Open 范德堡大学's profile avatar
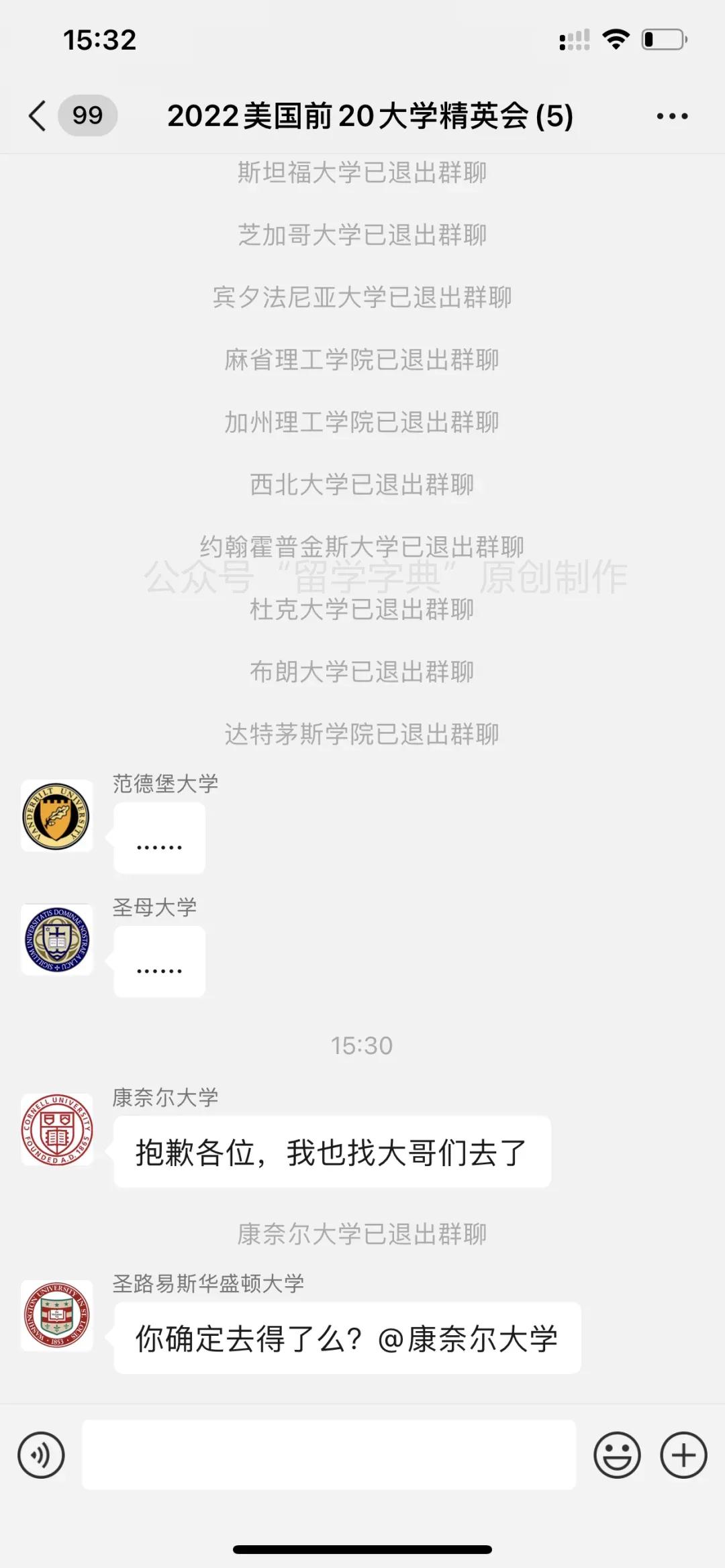The height and width of the screenshot is (1568, 725). 57,815
